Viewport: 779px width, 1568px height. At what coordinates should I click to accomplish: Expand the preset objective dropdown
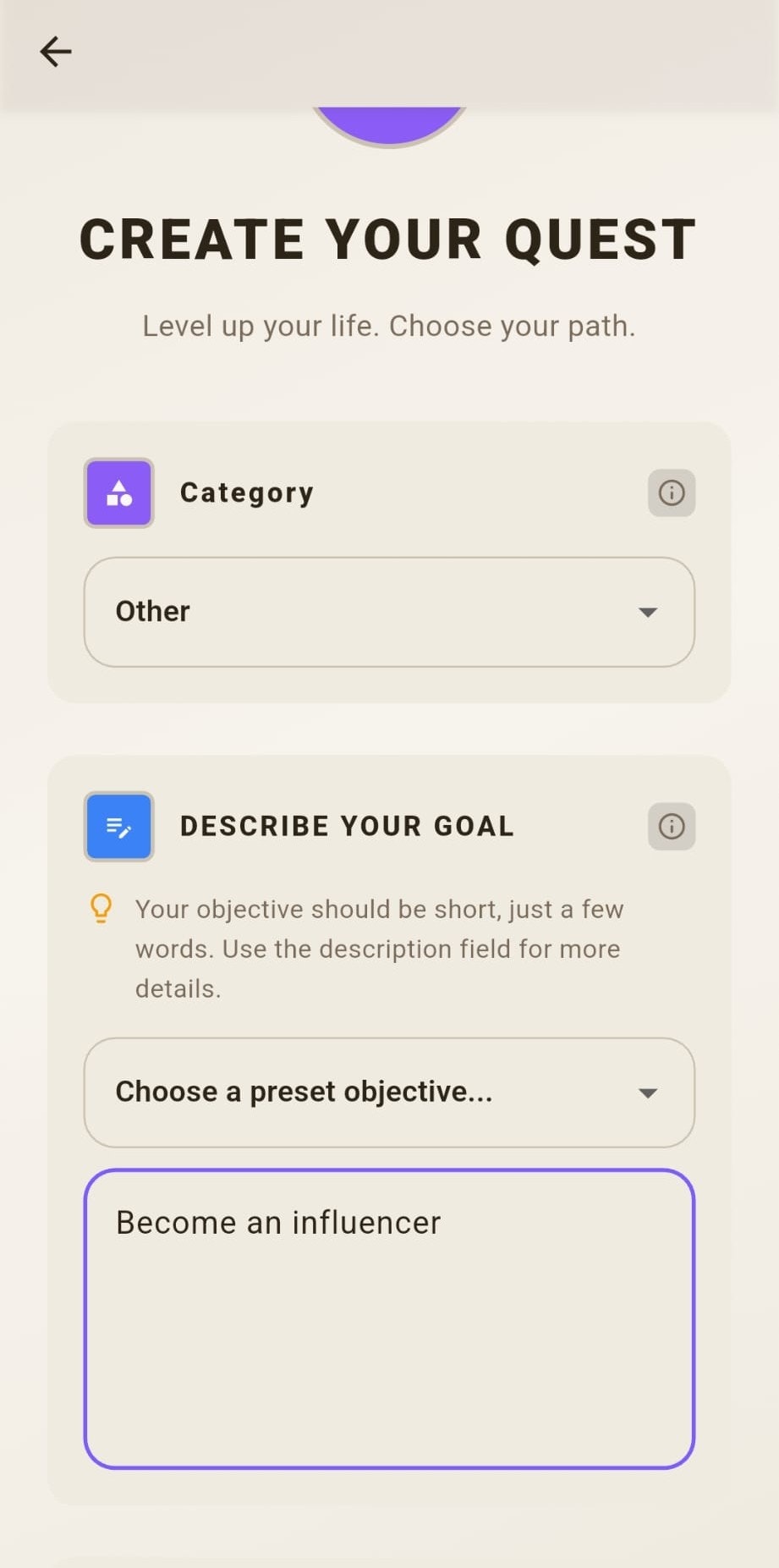389,1092
